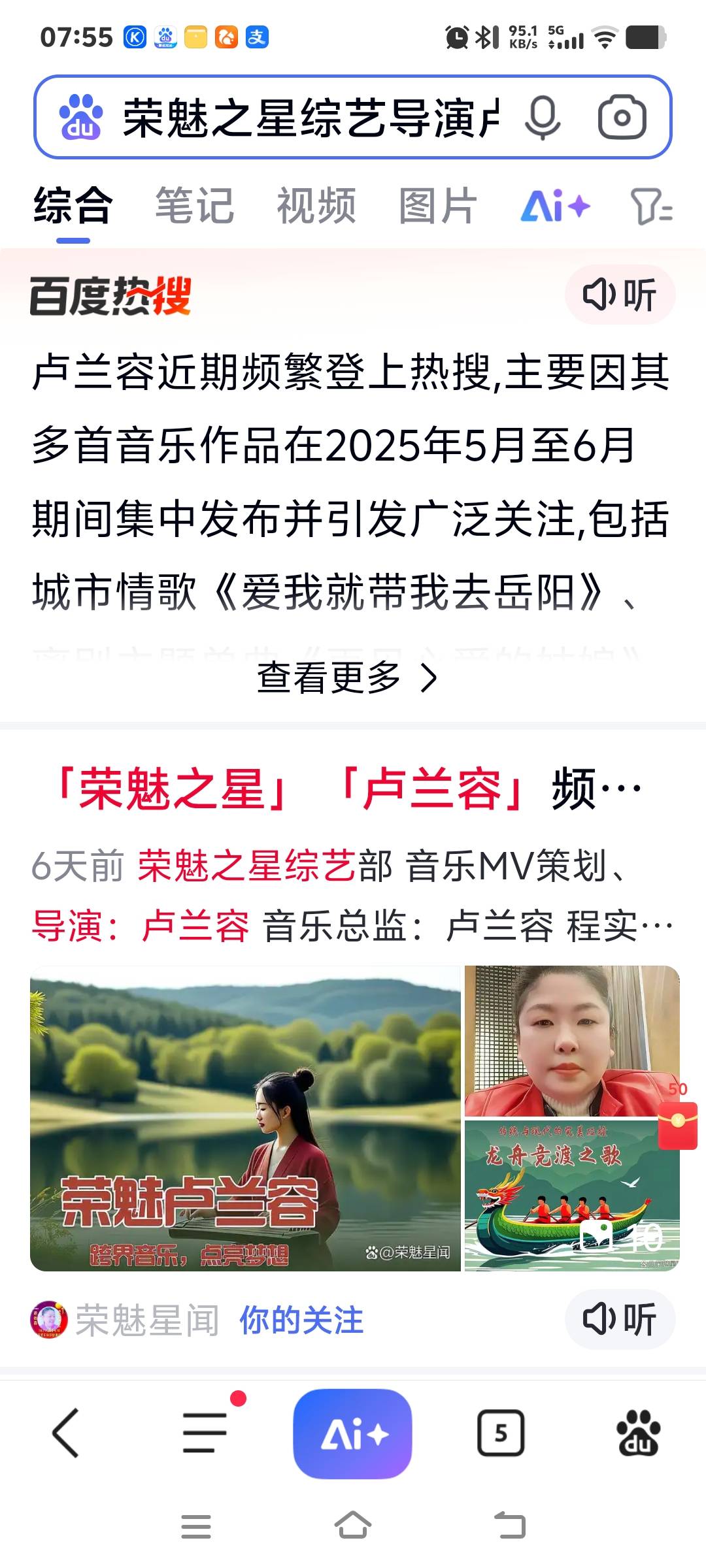Open the search filter options
The image size is (706, 1568).
point(651,207)
